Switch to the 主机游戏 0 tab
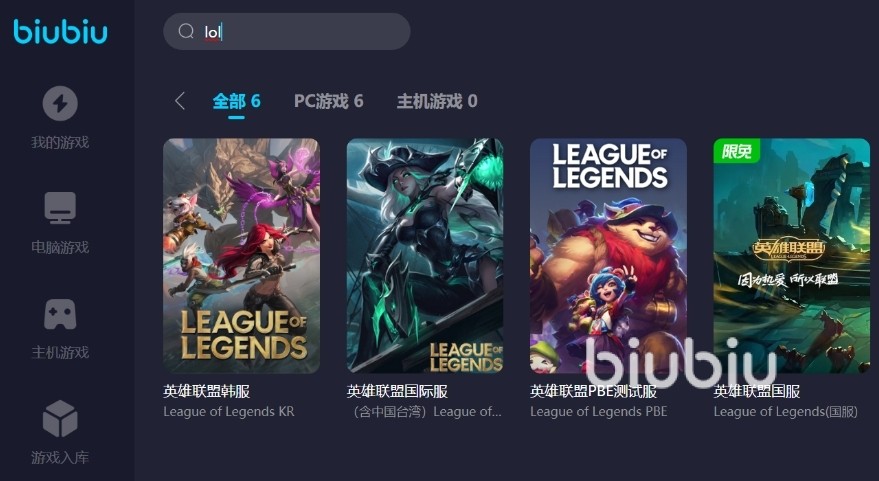Image resolution: width=879 pixels, height=481 pixels. [436, 101]
